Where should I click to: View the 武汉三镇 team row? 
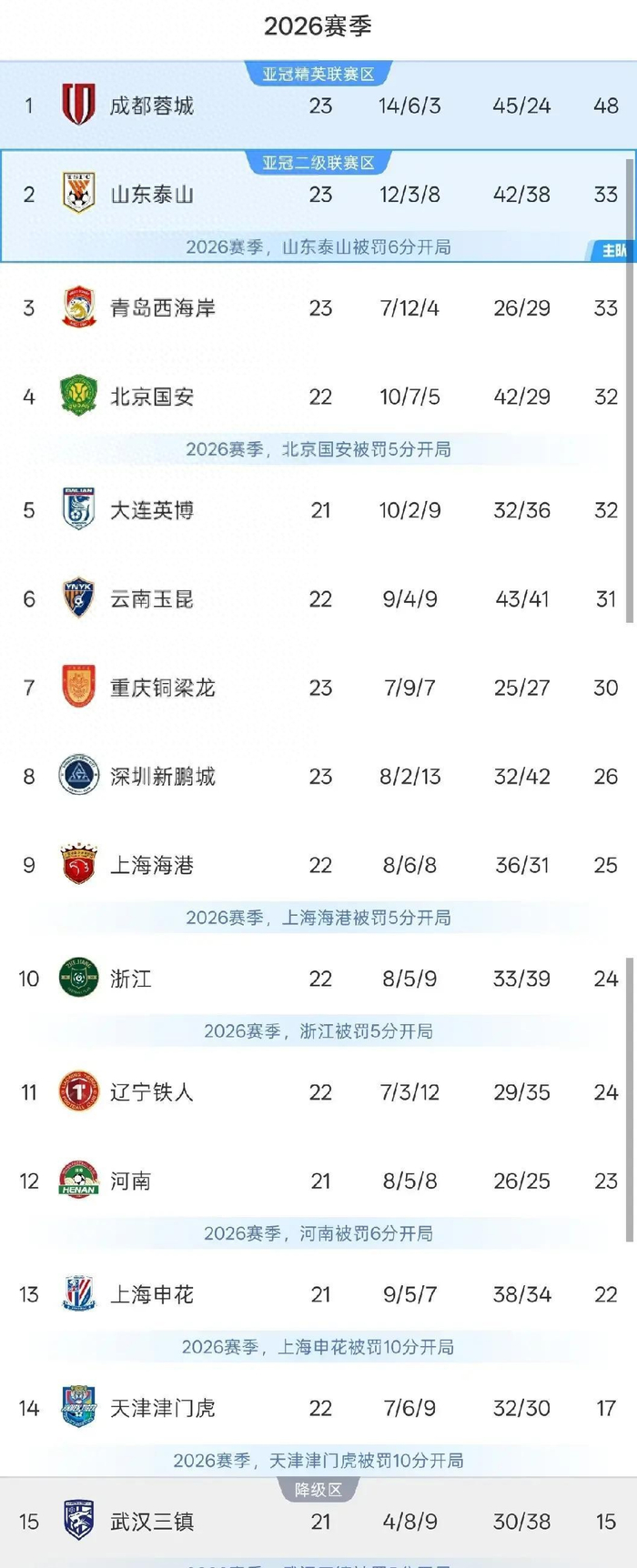[x=318, y=1522]
